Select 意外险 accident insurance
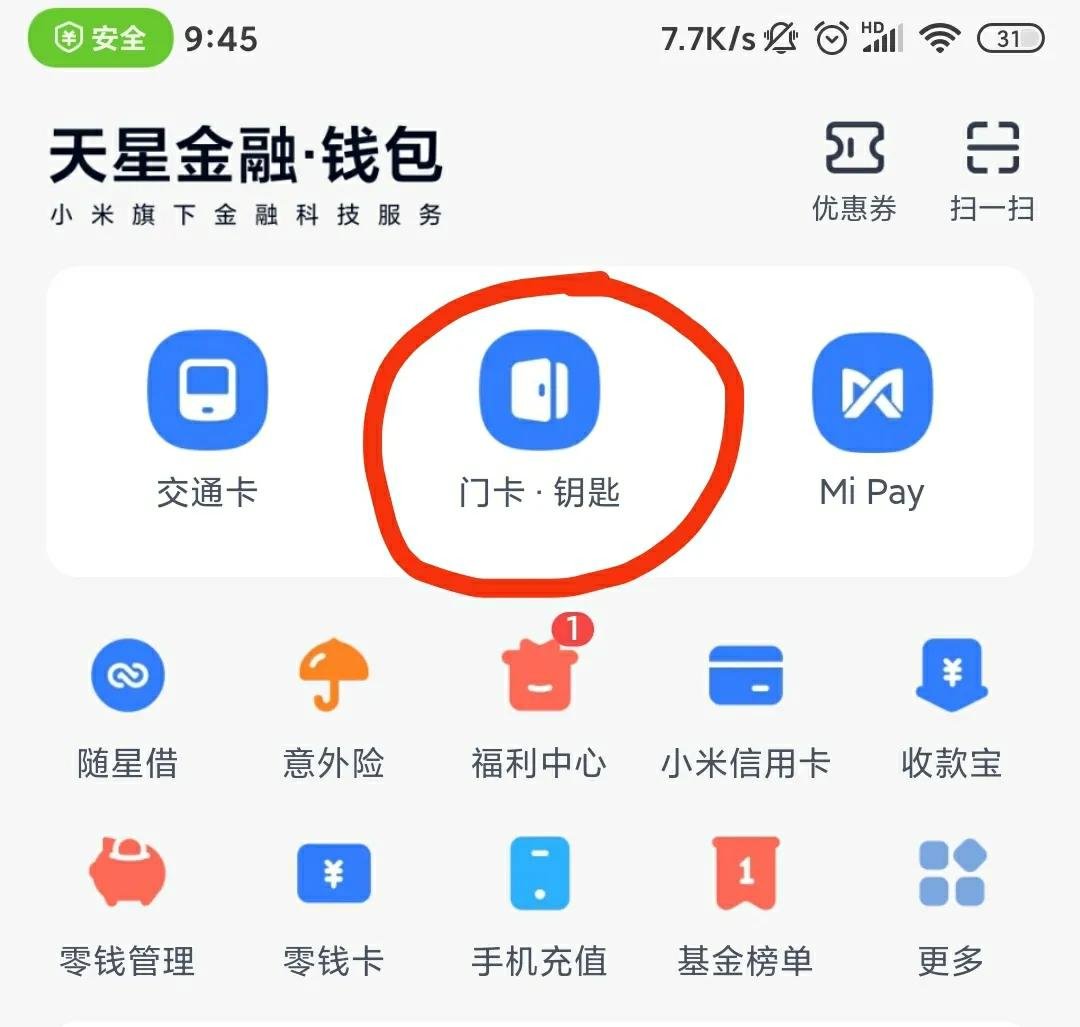Image resolution: width=1080 pixels, height=1027 pixels. coord(333,710)
